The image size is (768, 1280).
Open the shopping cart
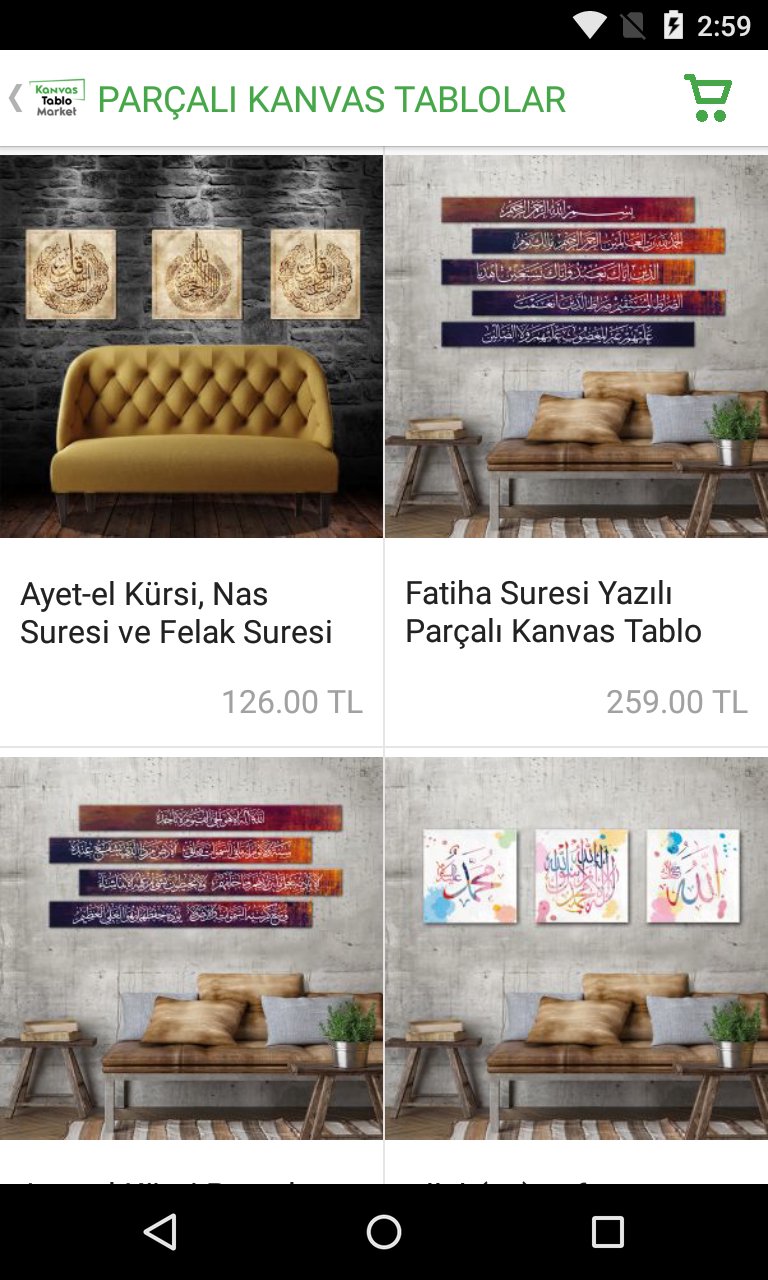coord(708,98)
